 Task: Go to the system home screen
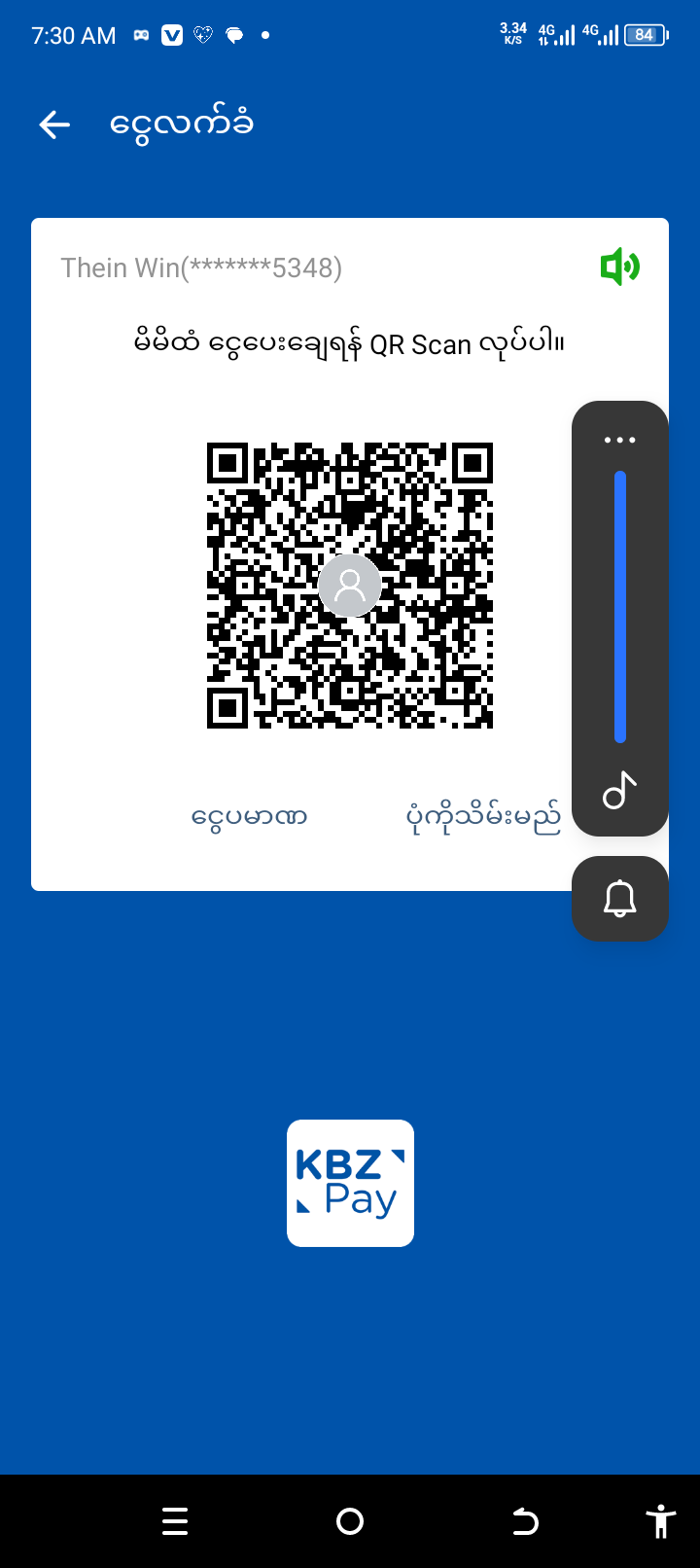click(350, 1521)
